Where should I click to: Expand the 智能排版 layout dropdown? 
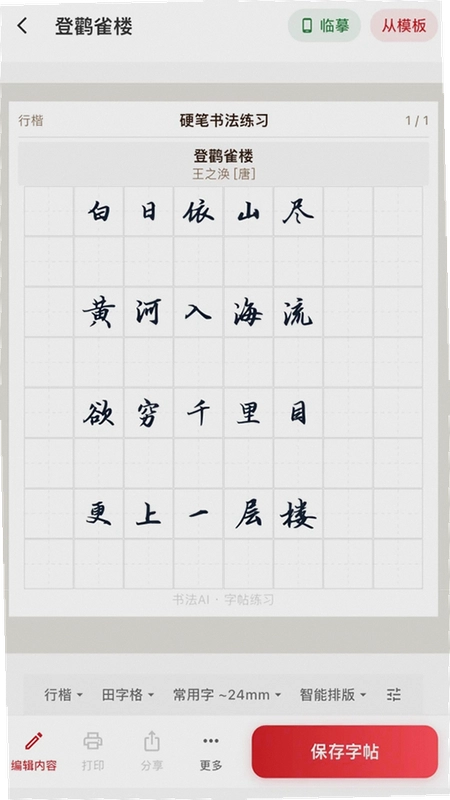(x=333, y=694)
